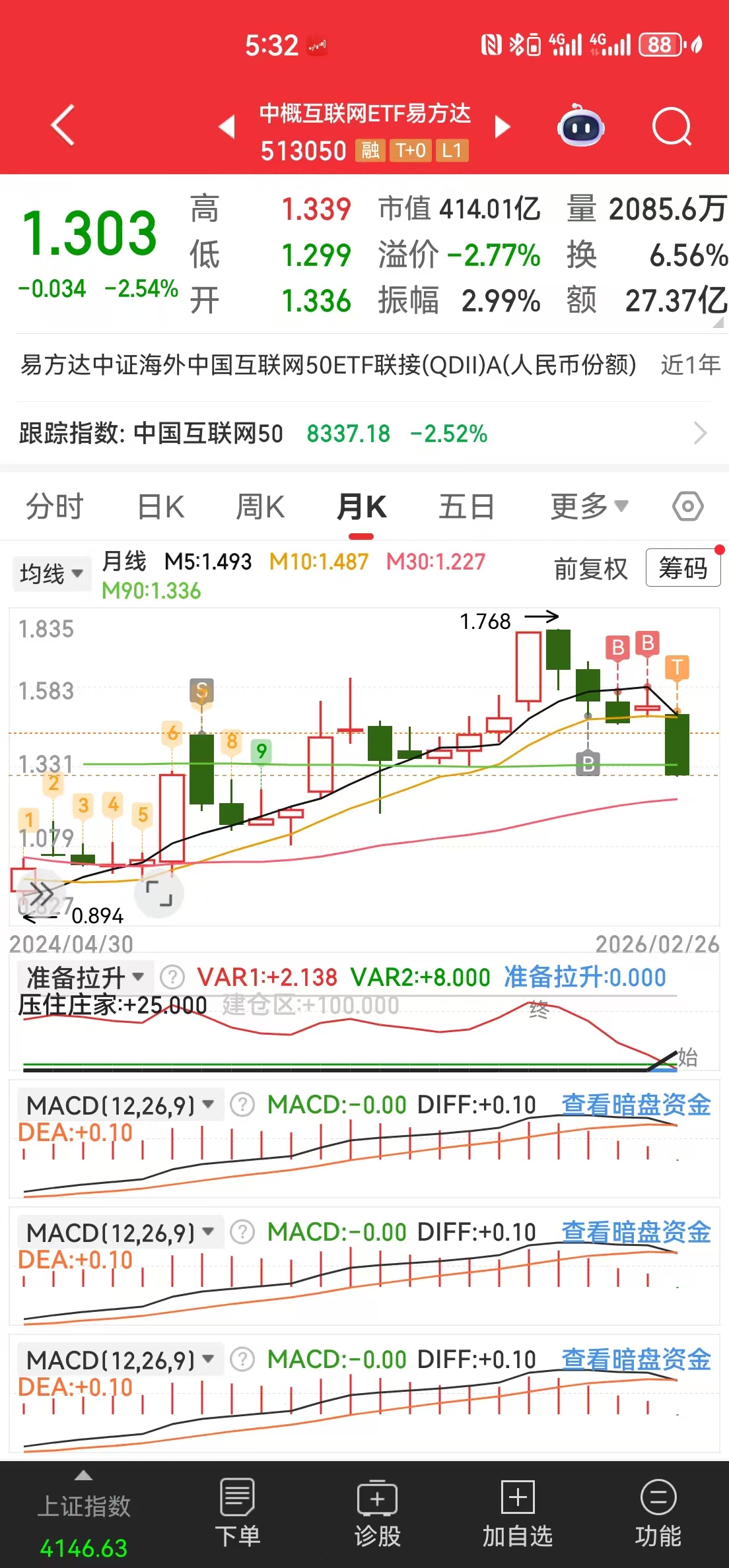Change the 前复权 price adjustment setting
729x1568 pixels.
click(590, 568)
